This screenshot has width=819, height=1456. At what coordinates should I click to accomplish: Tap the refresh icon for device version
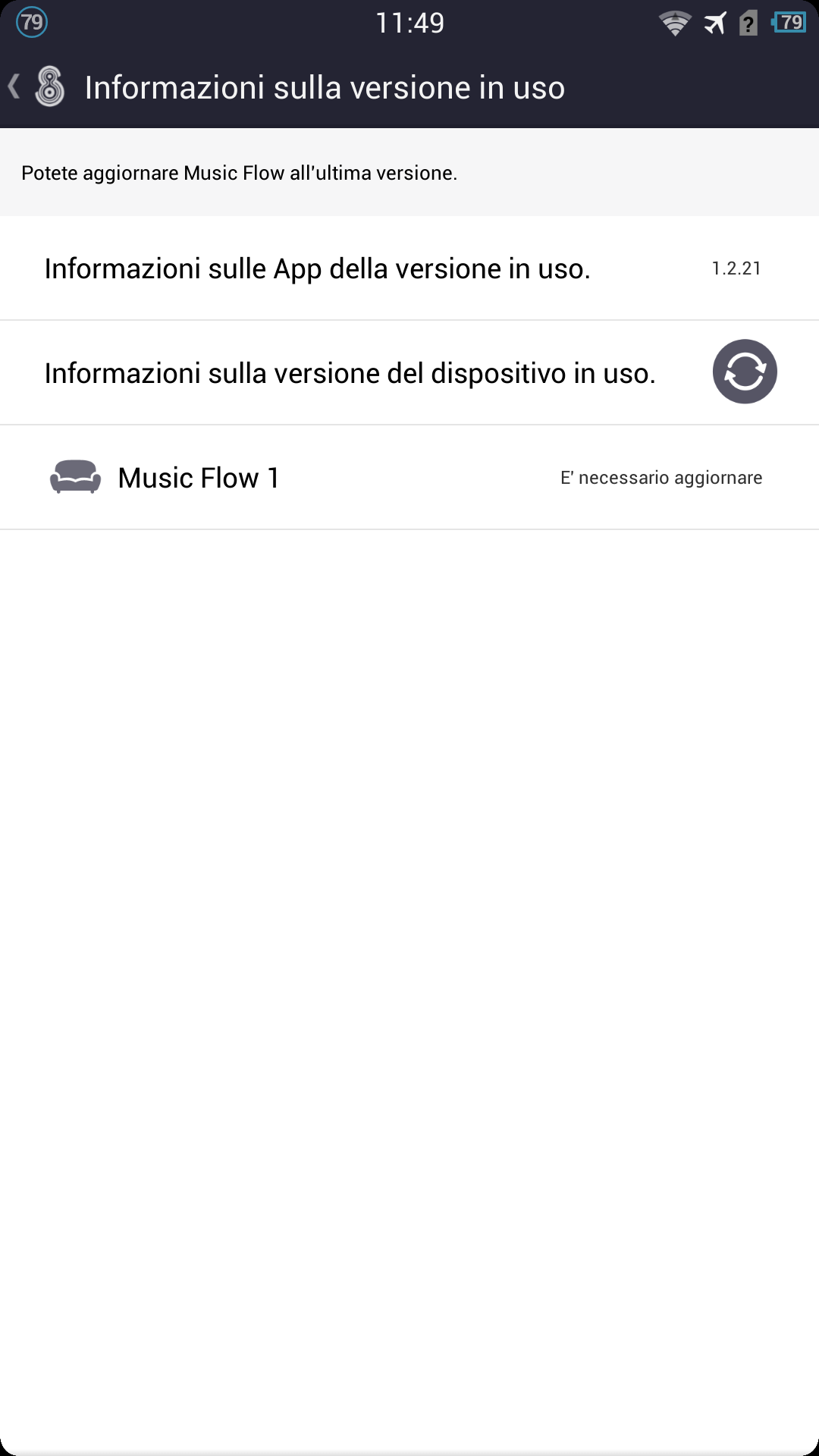pyautogui.click(x=745, y=372)
